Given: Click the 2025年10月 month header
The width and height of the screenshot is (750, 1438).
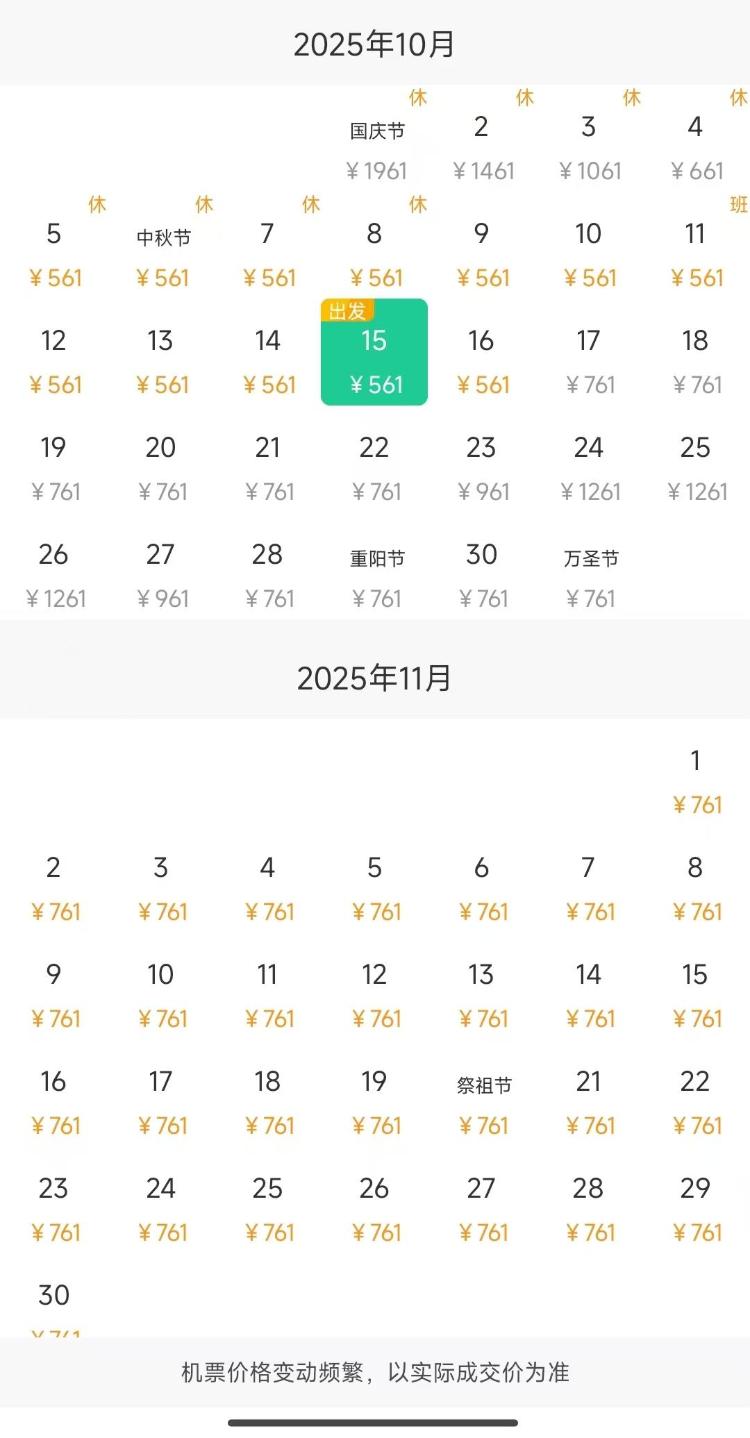Looking at the screenshot, I should 374,45.
